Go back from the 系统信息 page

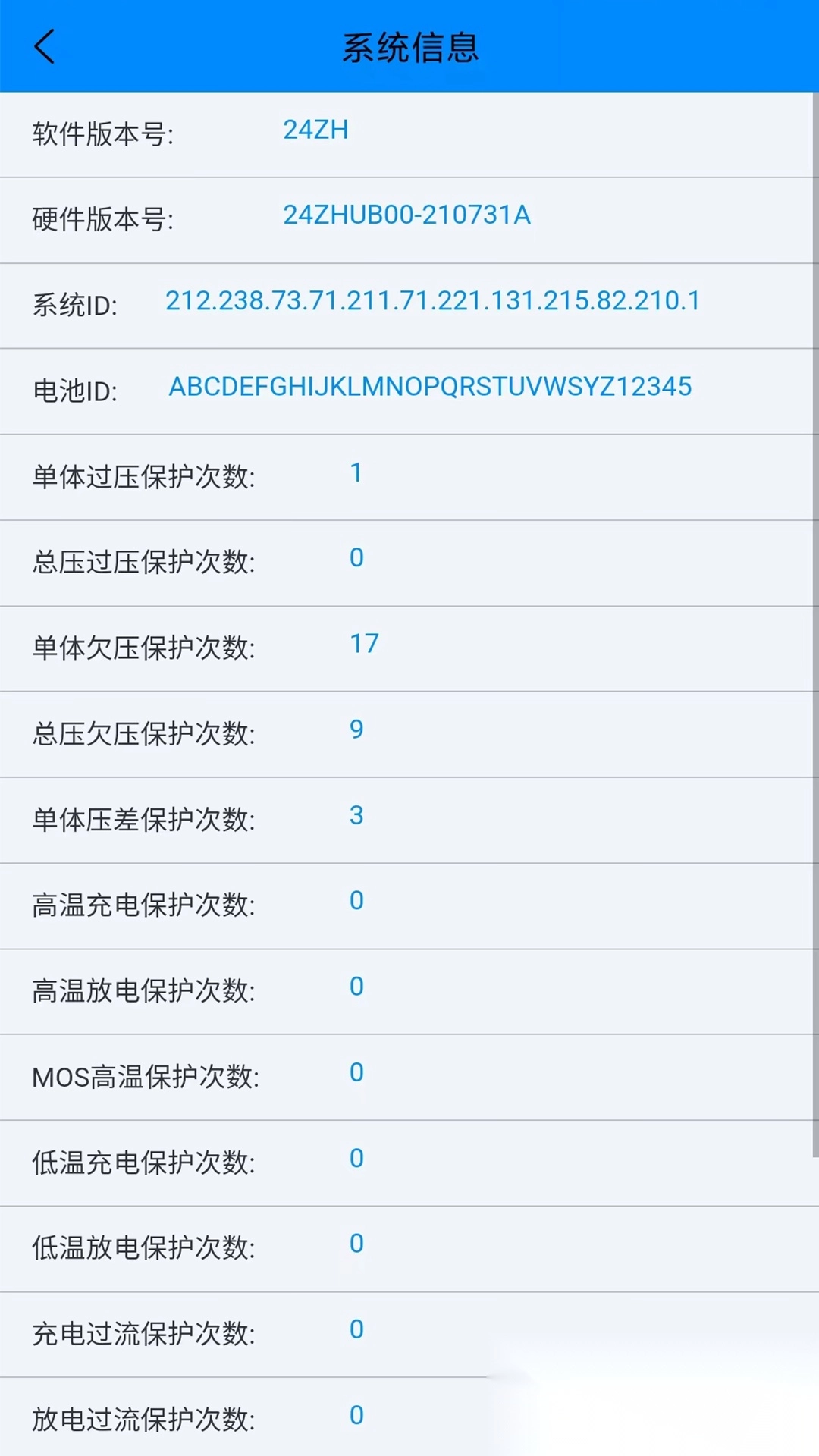45,47
